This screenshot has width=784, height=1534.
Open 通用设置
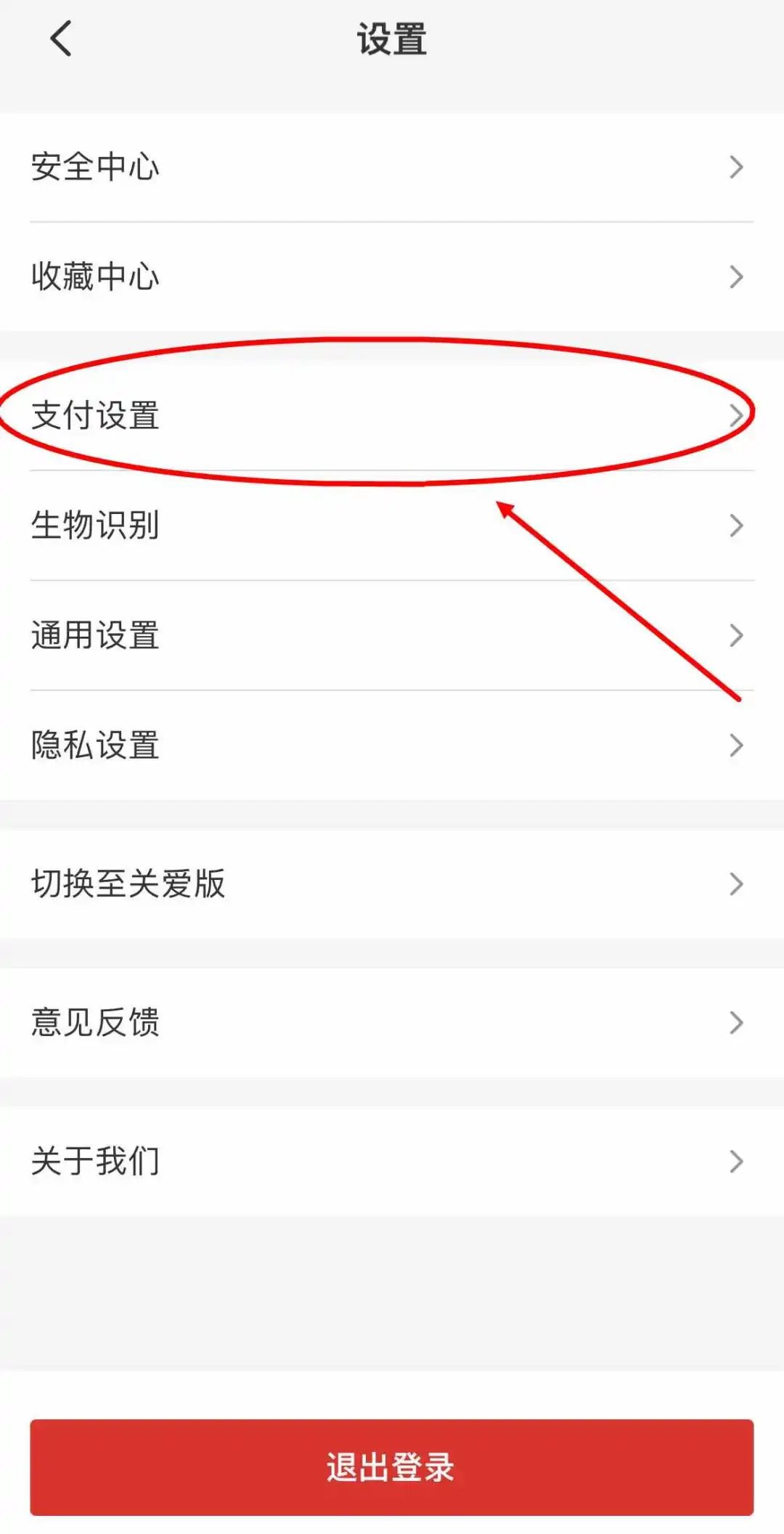click(x=392, y=635)
